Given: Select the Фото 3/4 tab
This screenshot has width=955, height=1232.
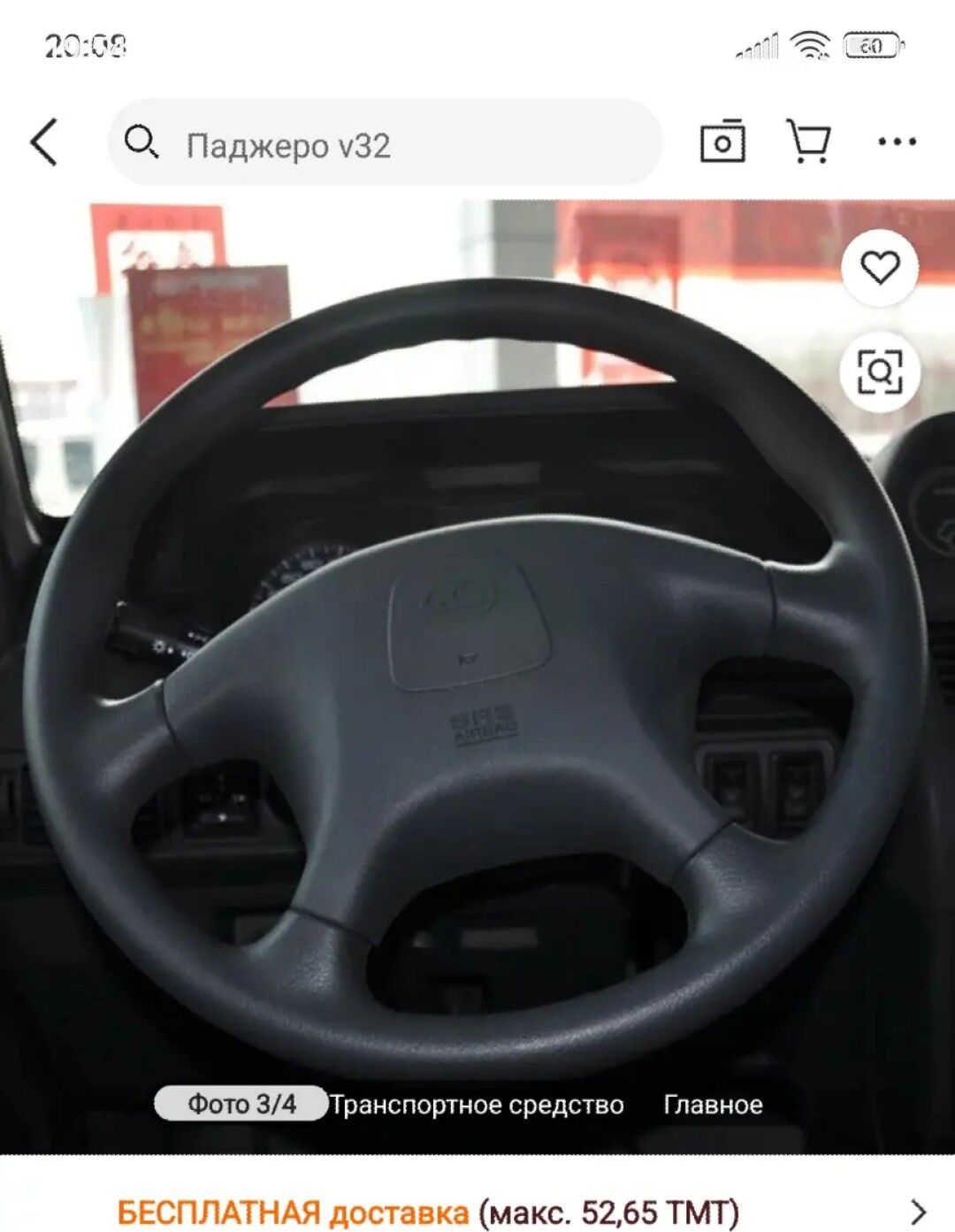Looking at the screenshot, I should (241, 1104).
